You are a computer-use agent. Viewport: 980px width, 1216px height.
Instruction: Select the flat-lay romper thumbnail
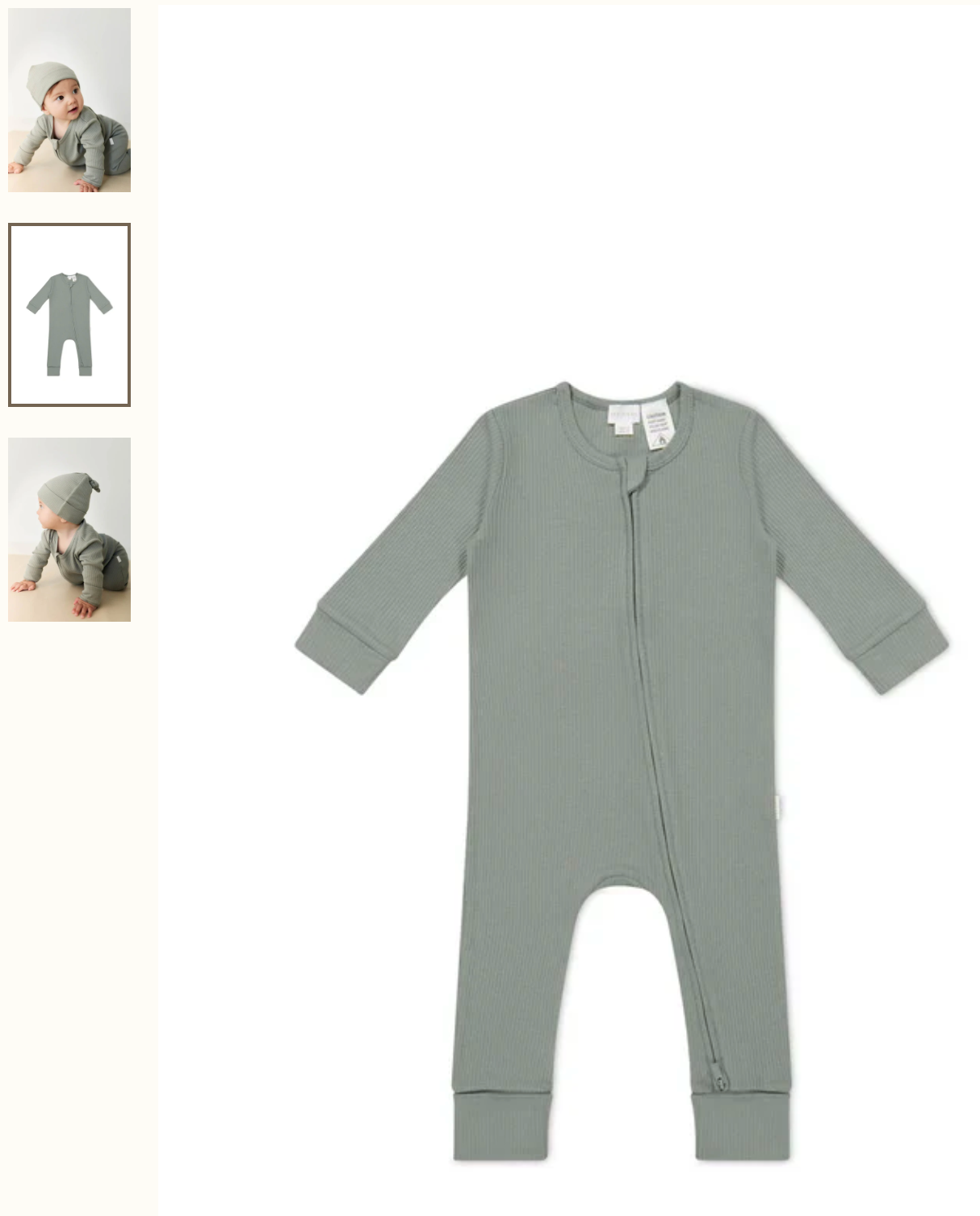[69, 315]
